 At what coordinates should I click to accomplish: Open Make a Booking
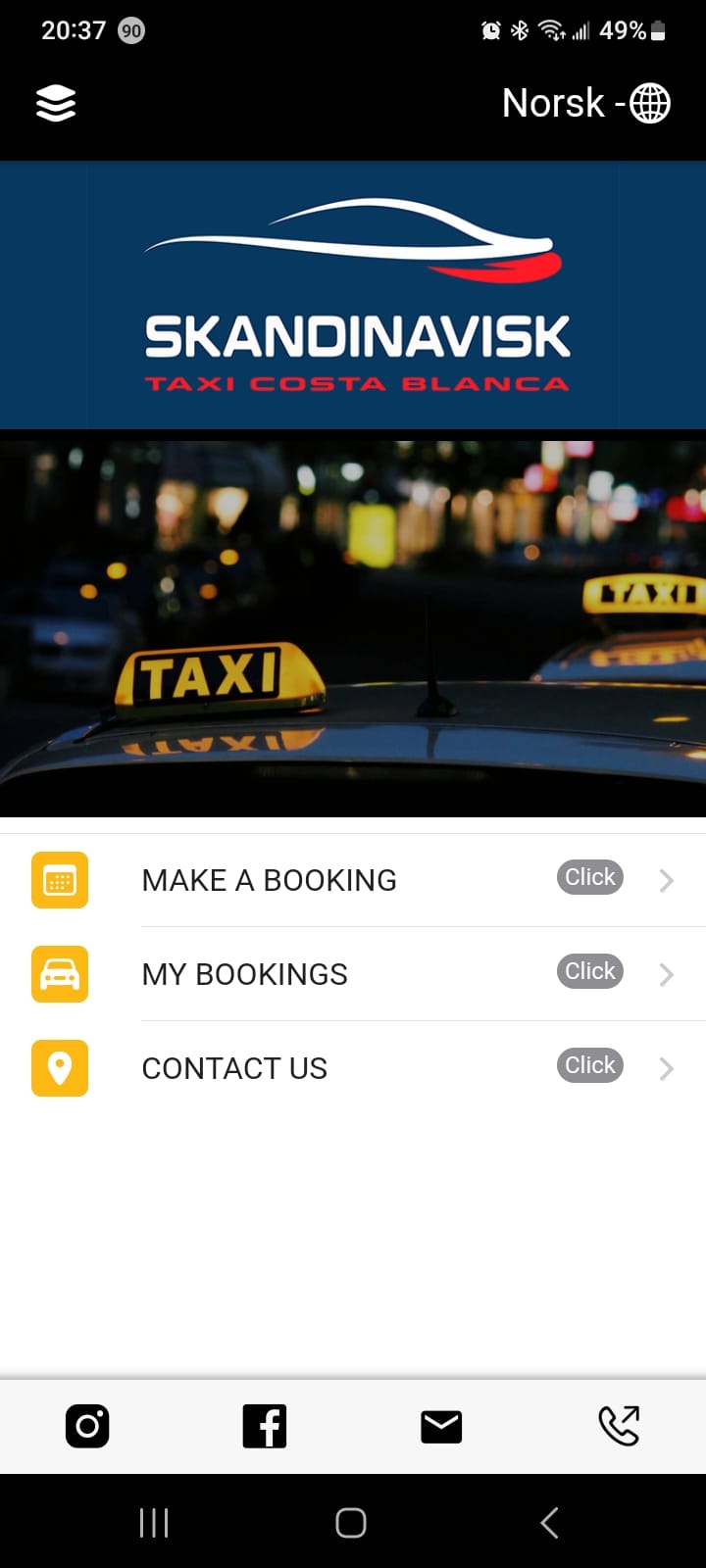point(353,880)
